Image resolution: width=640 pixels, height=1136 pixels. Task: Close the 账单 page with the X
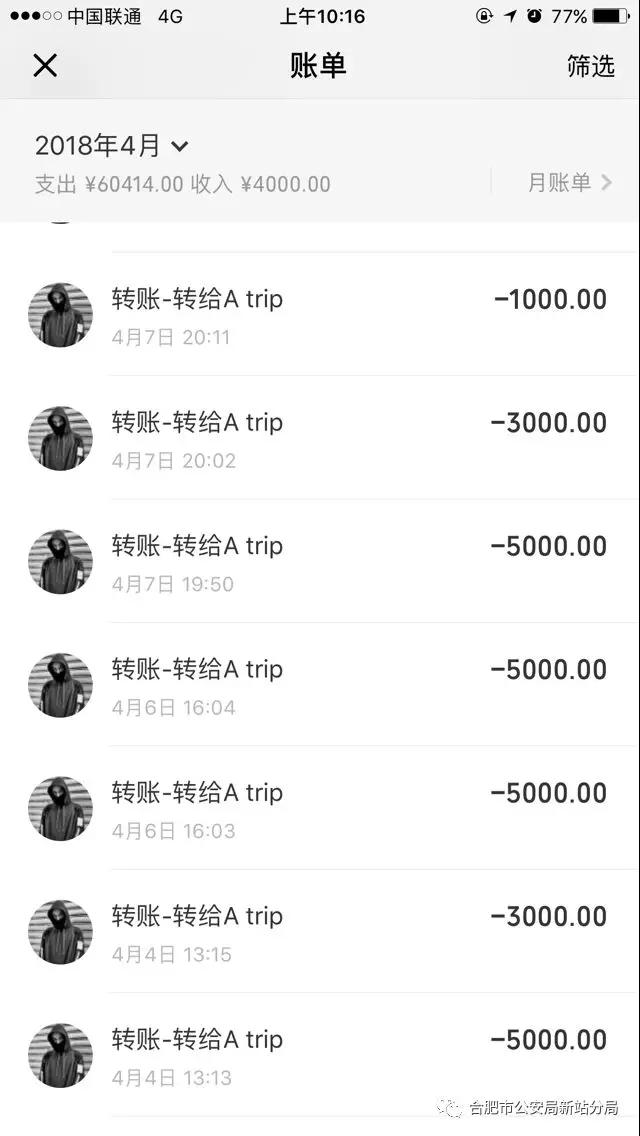point(45,66)
